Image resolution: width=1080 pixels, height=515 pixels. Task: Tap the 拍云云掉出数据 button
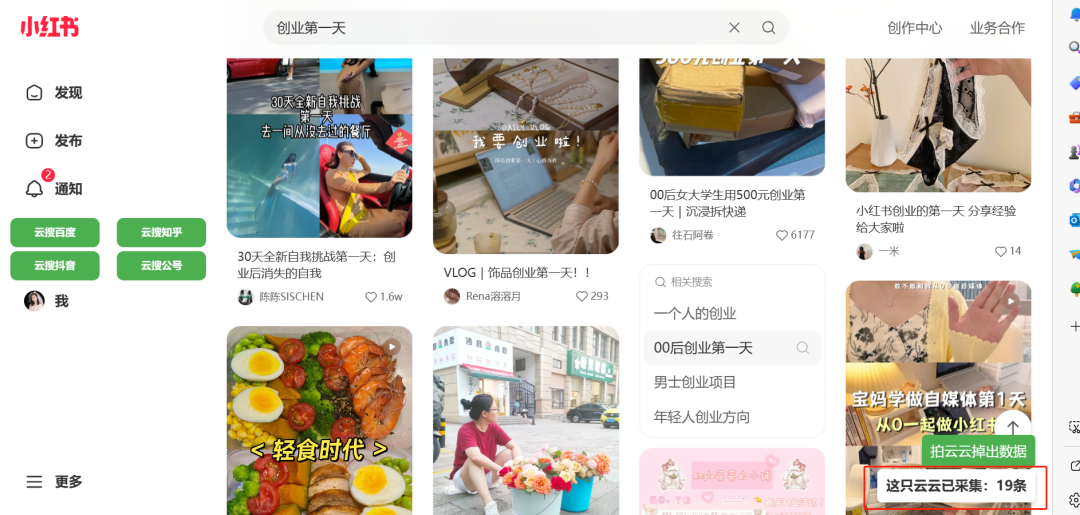pyautogui.click(x=978, y=451)
